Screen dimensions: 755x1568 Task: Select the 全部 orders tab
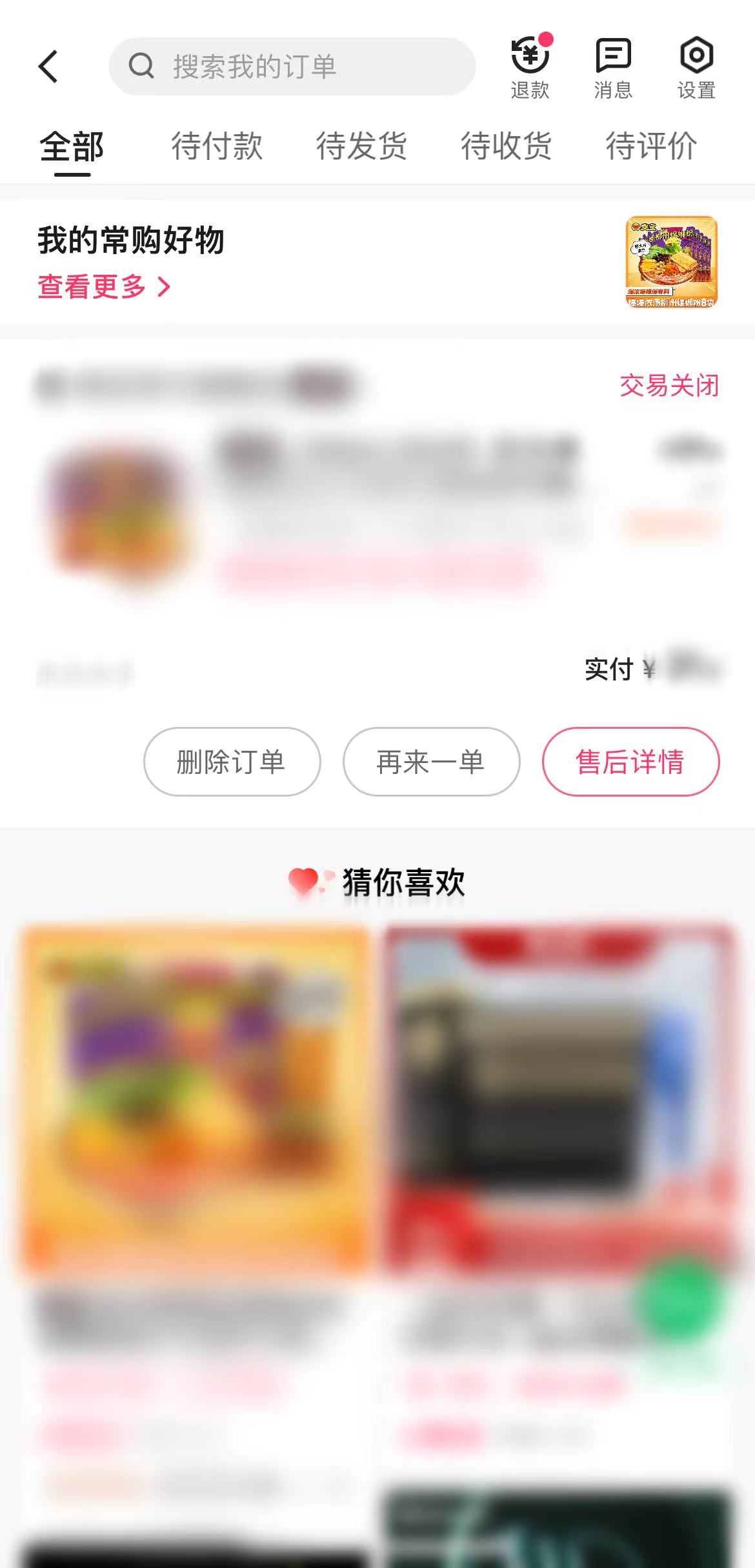coord(72,147)
